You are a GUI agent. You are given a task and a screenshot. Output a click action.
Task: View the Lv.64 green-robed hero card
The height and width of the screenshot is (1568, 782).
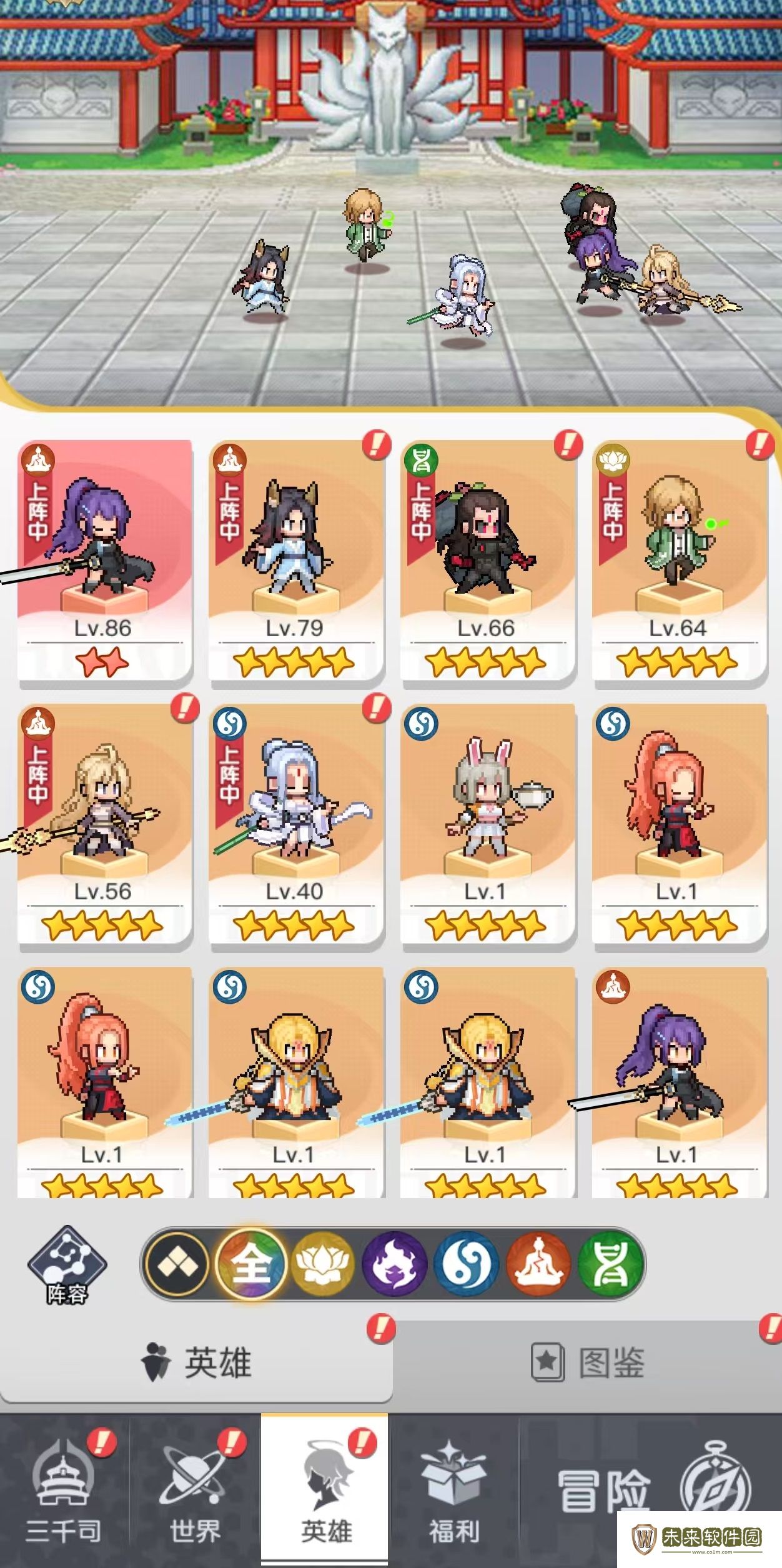click(x=679, y=560)
